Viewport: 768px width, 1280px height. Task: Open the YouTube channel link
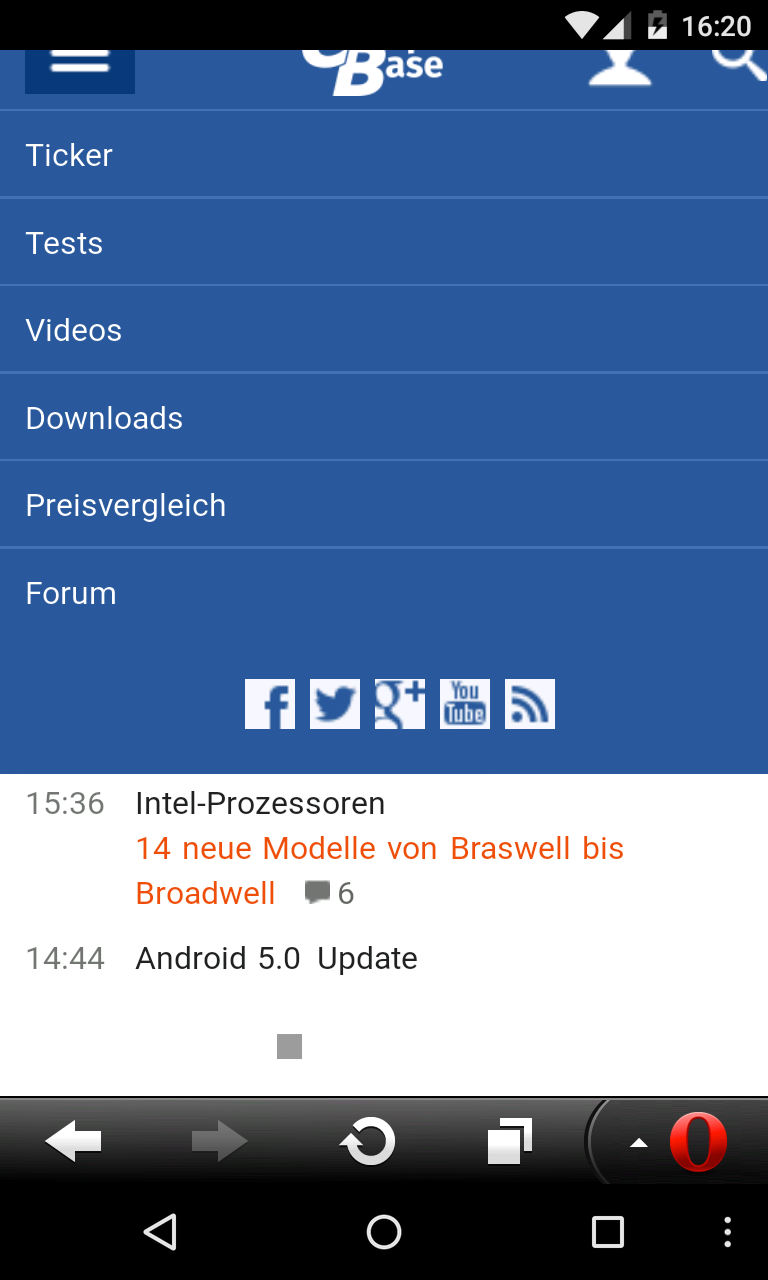[465, 704]
